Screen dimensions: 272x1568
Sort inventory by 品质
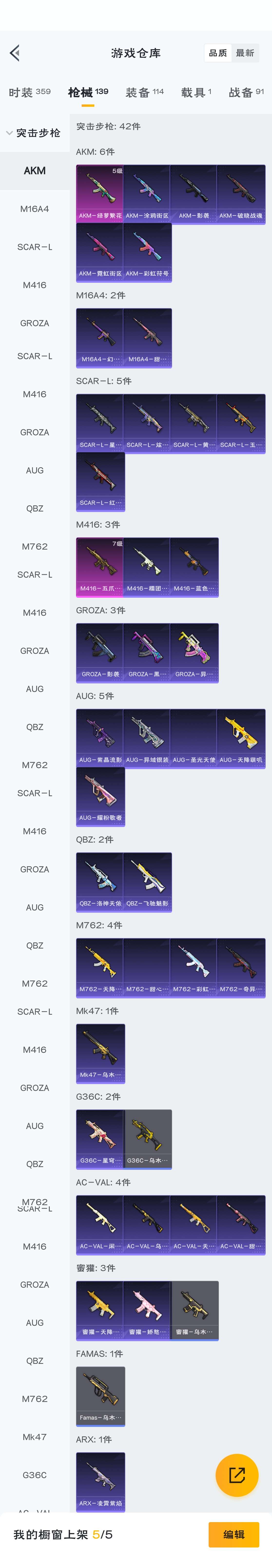[x=217, y=53]
